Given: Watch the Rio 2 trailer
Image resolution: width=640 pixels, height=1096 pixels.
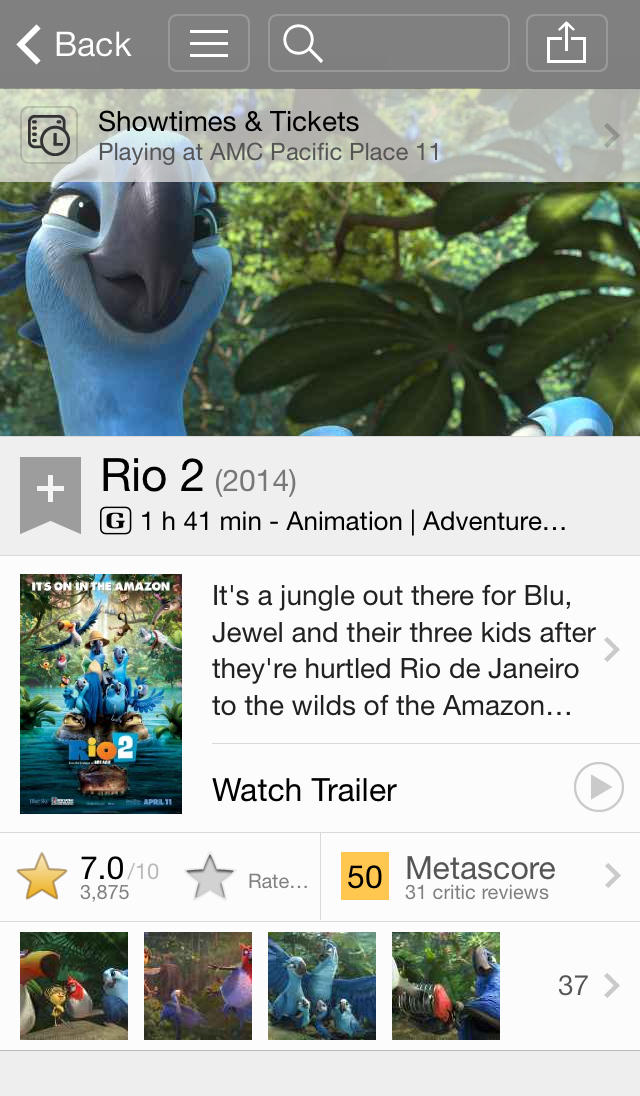Looking at the screenshot, I should tap(418, 789).
